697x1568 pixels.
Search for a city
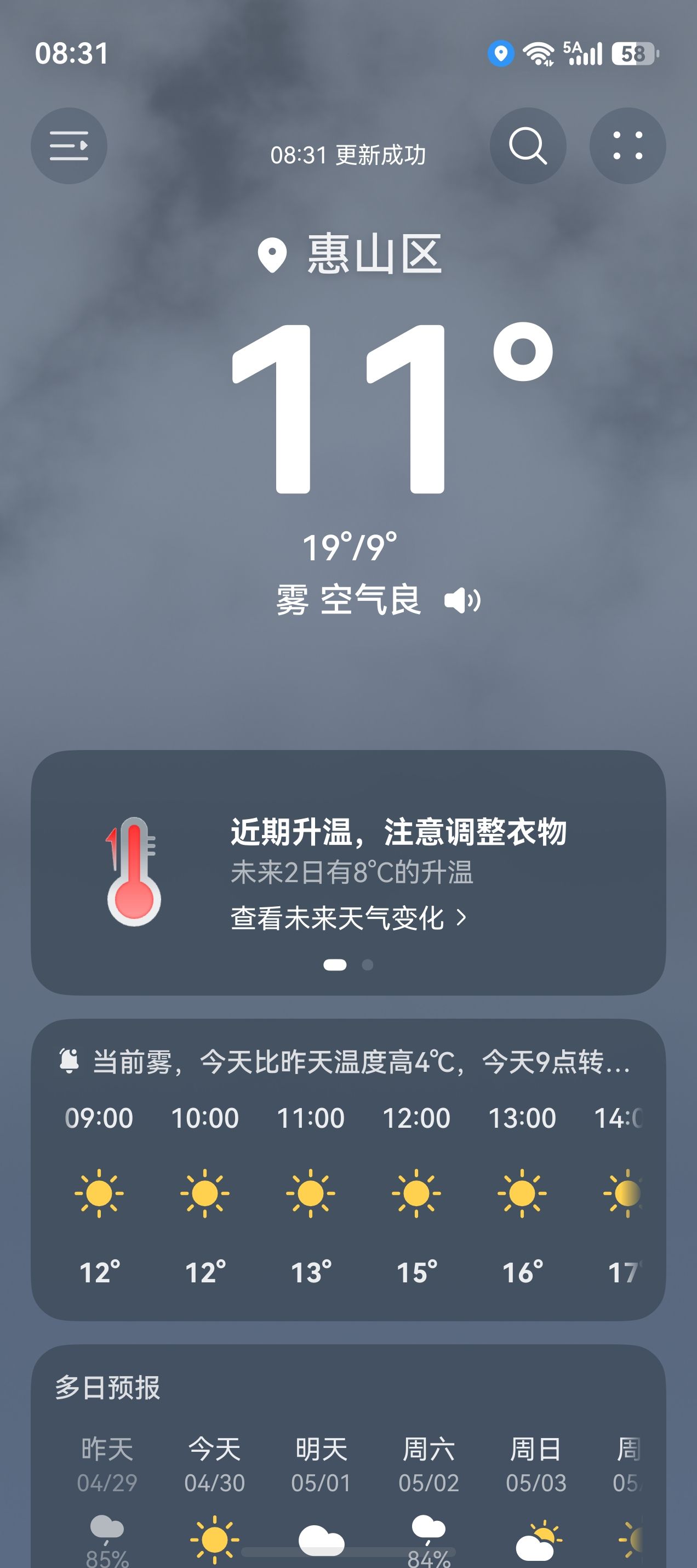click(x=528, y=146)
